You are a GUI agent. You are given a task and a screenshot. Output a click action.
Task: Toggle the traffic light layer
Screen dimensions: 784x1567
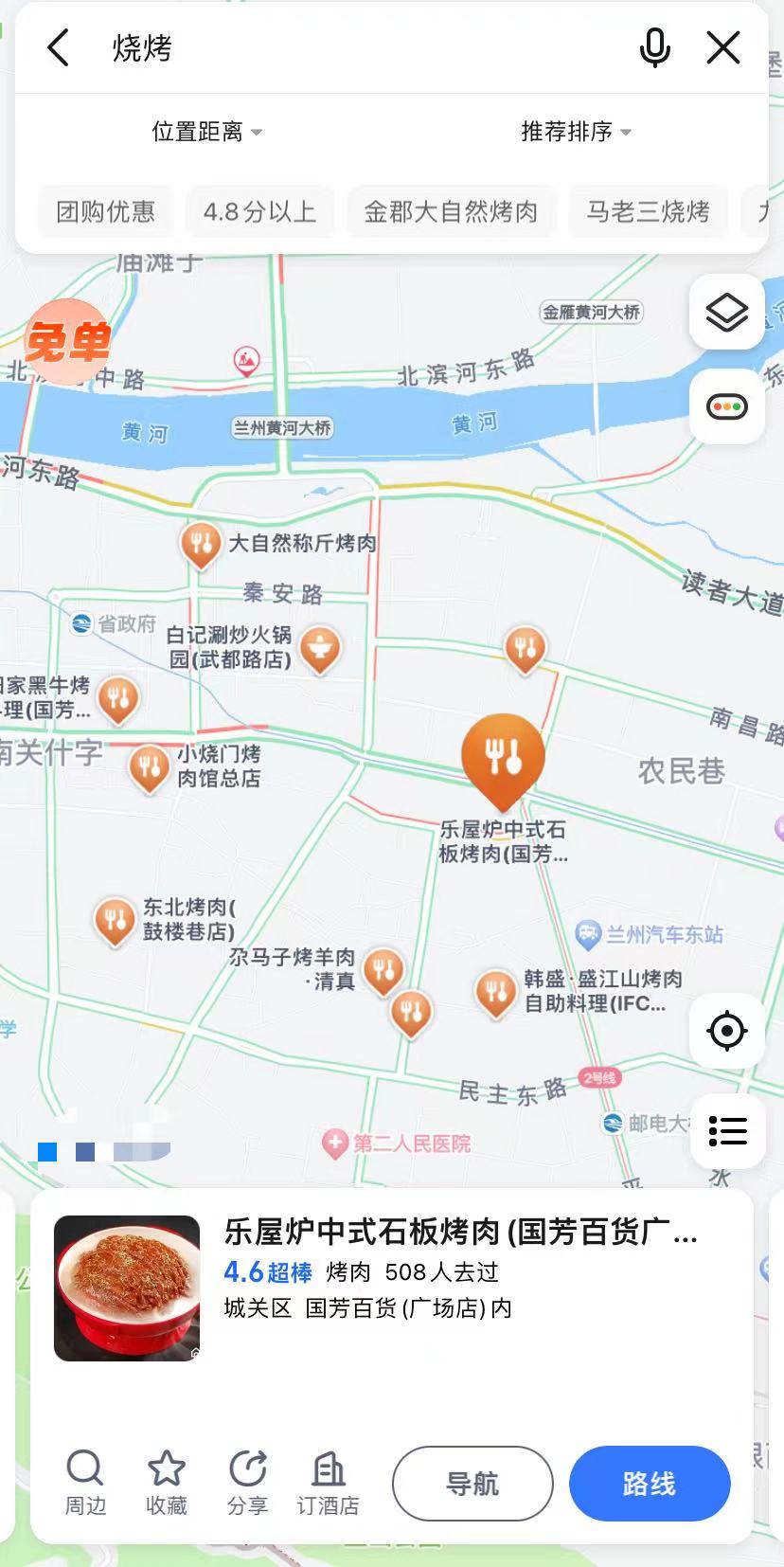click(726, 407)
